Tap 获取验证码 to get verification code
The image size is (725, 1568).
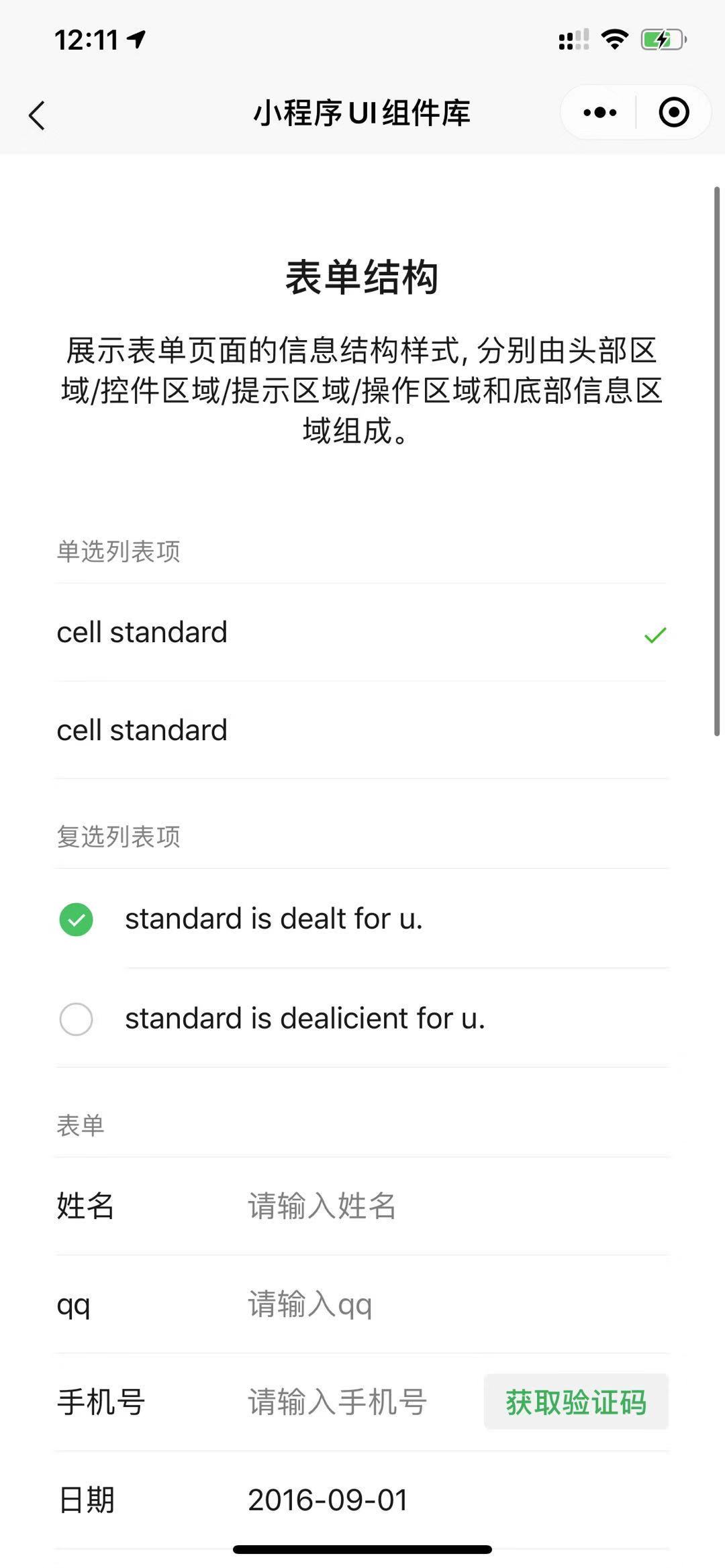click(576, 1402)
